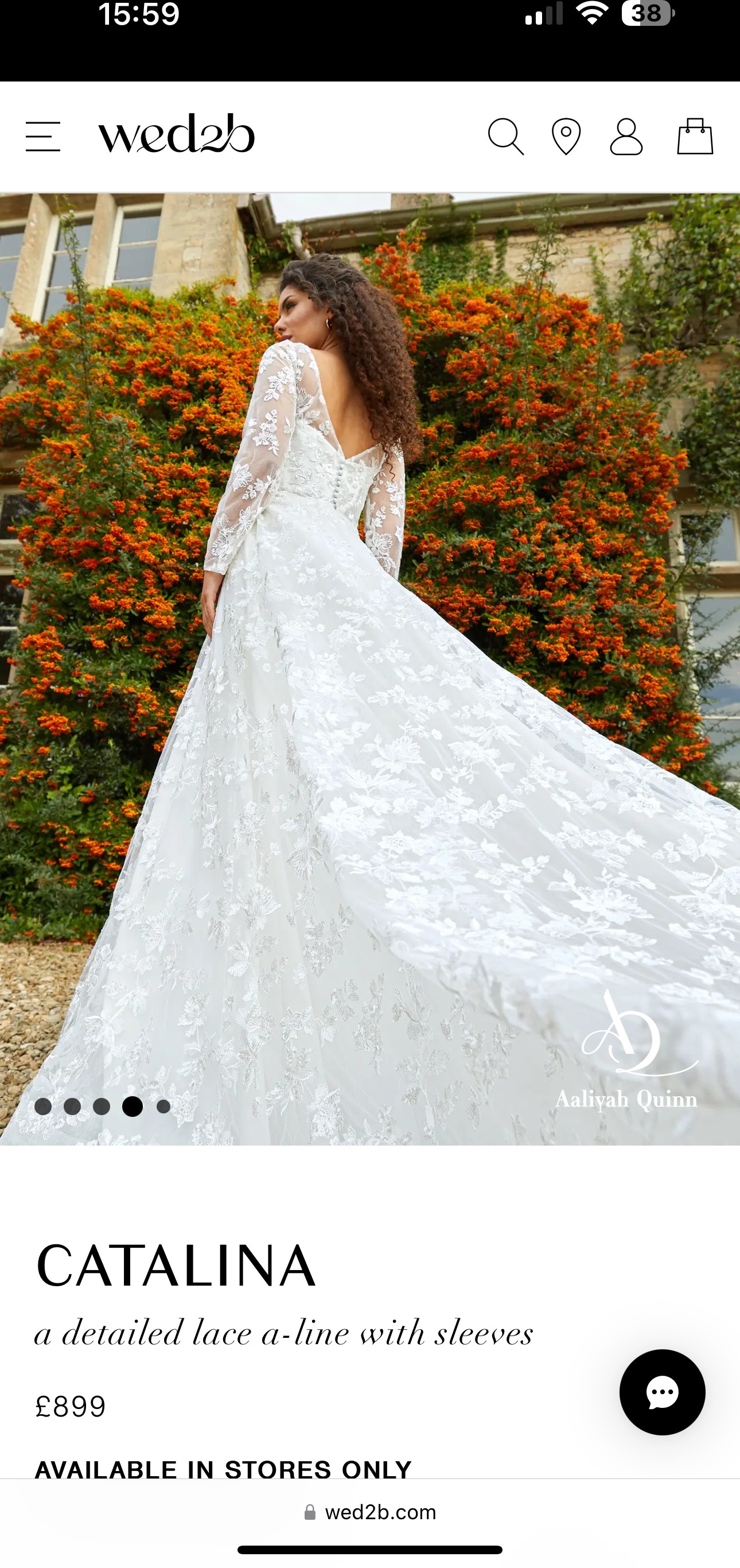Open the live chat bubble
Viewport: 740px width, 1568px height.
662,1392
